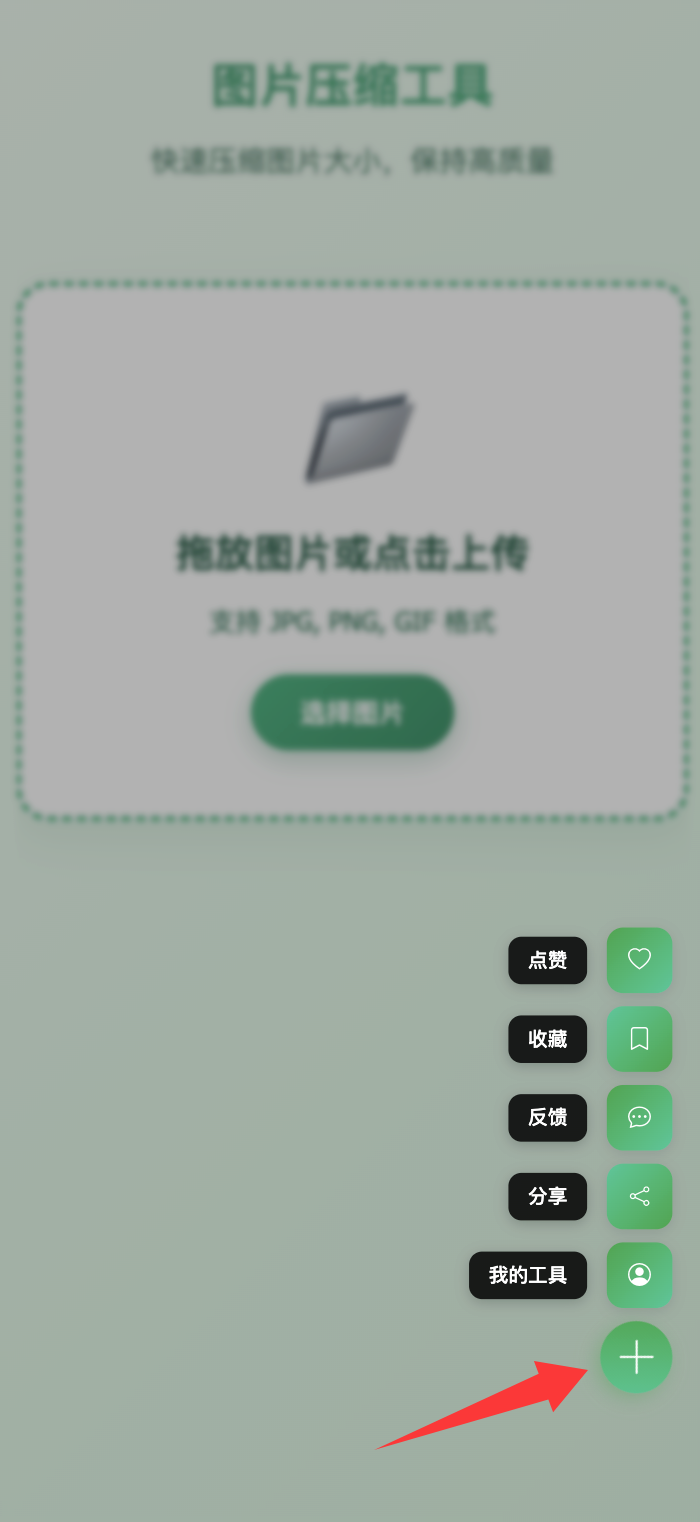Viewport: 700px width, 1522px height.
Task: Open 我的工具 profile icon
Action: coord(639,1275)
